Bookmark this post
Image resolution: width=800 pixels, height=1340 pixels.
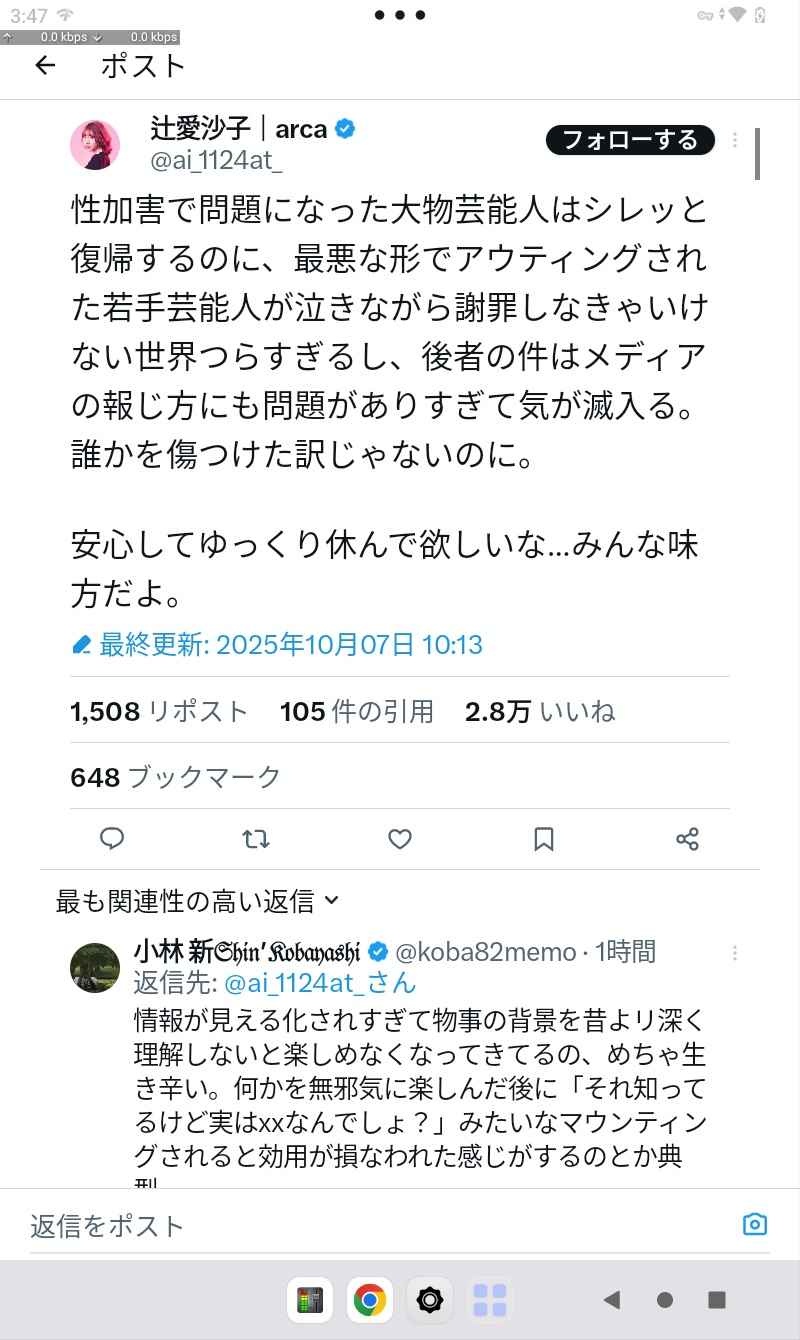coord(543,839)
